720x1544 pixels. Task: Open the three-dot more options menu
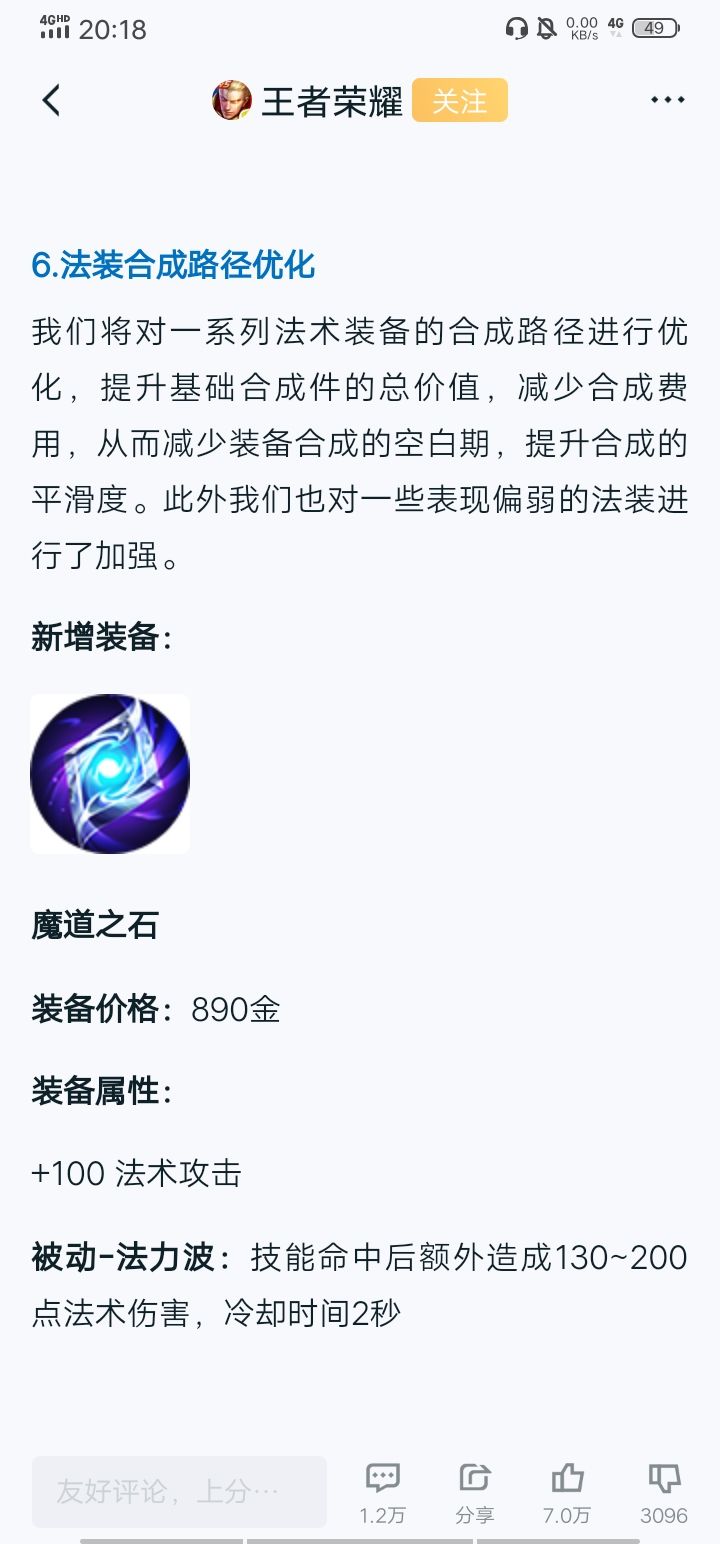pos(666,99)
